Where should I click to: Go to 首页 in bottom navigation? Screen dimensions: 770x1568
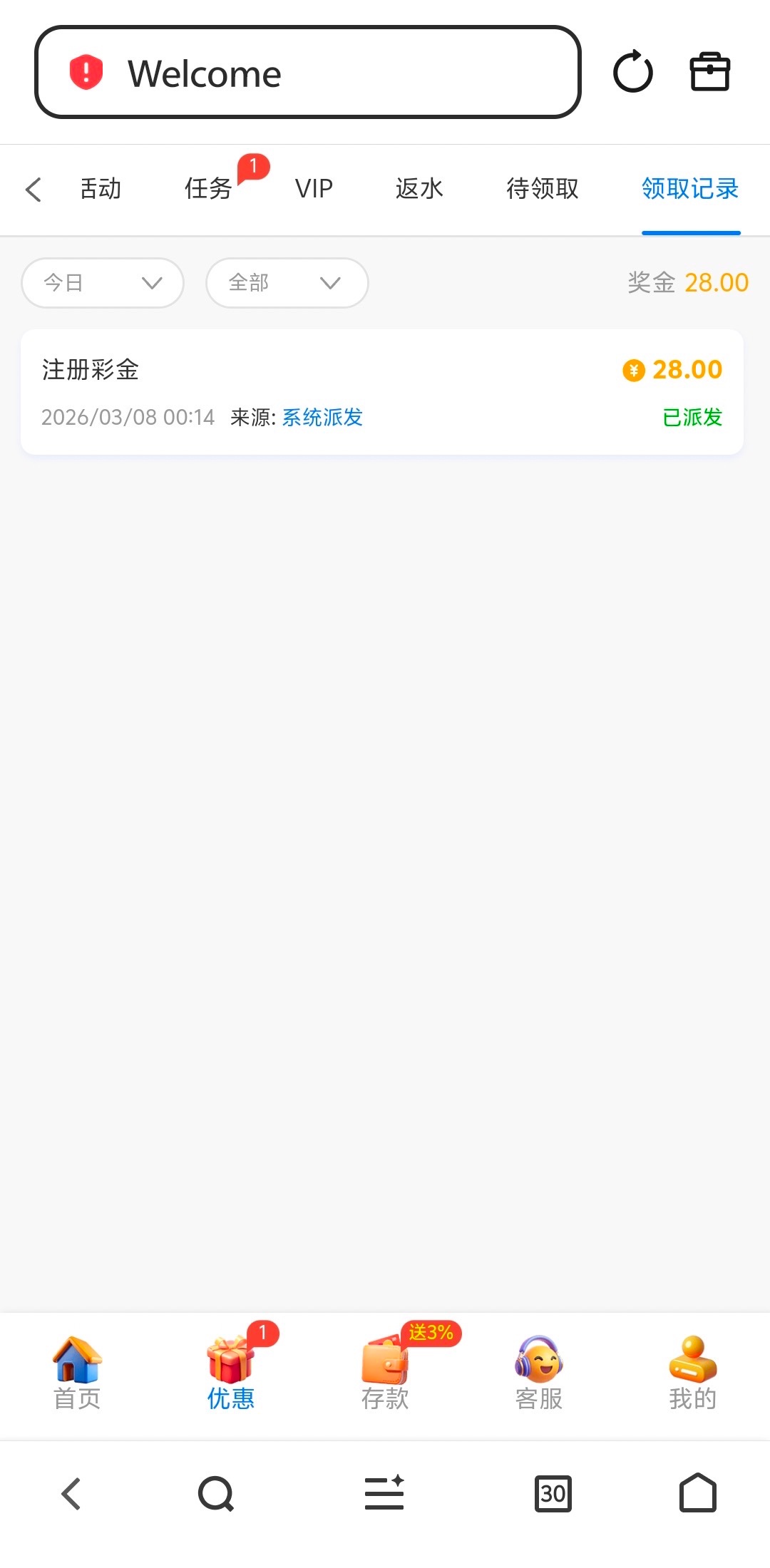tap(77, 1373)
